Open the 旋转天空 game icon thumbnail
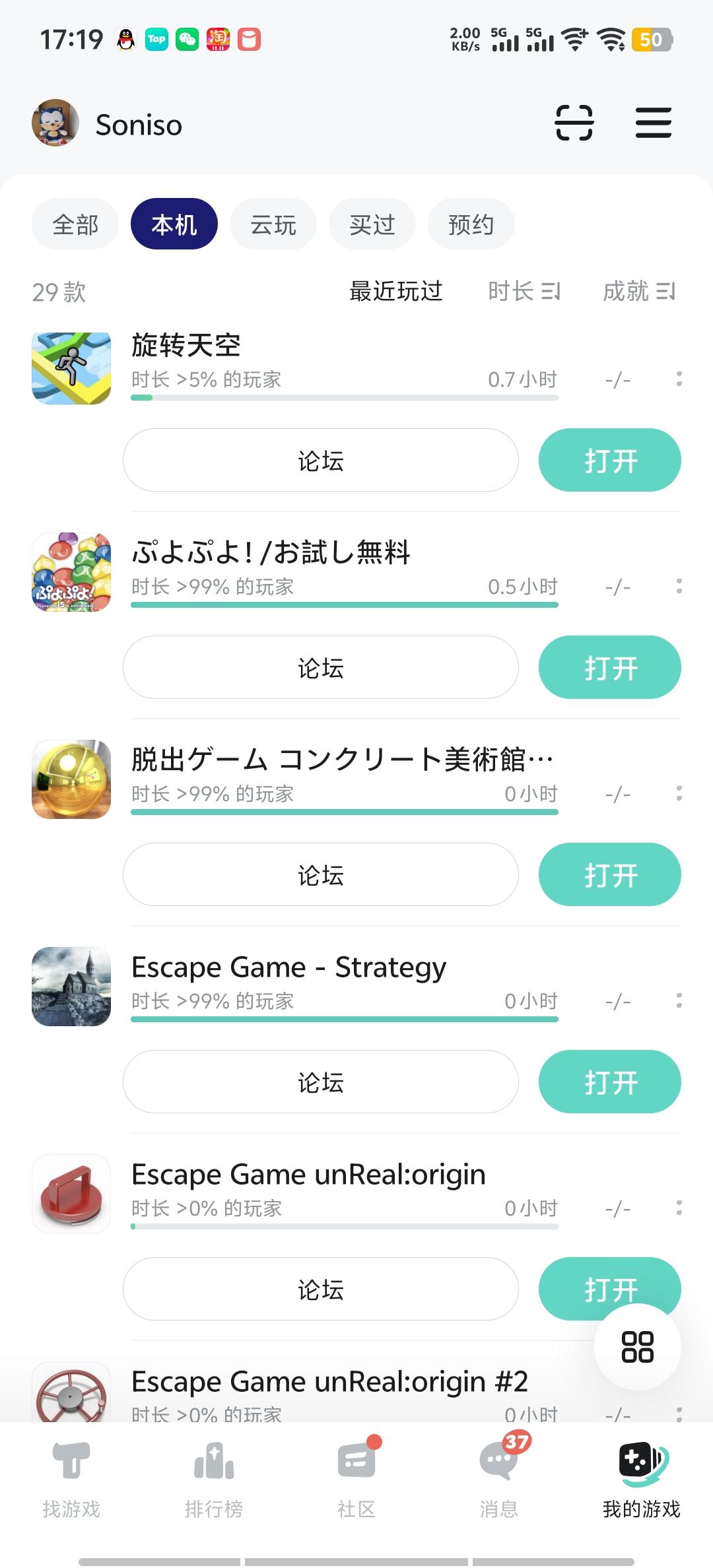 [71, 368]
